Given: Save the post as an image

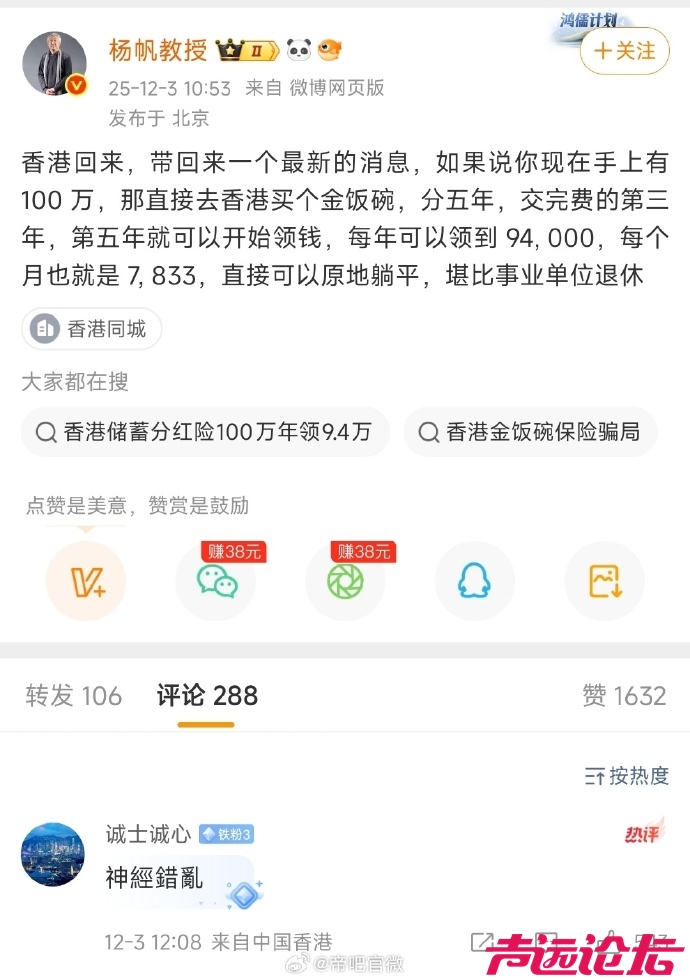Looking at the screenshot, I should pos(604,581).
